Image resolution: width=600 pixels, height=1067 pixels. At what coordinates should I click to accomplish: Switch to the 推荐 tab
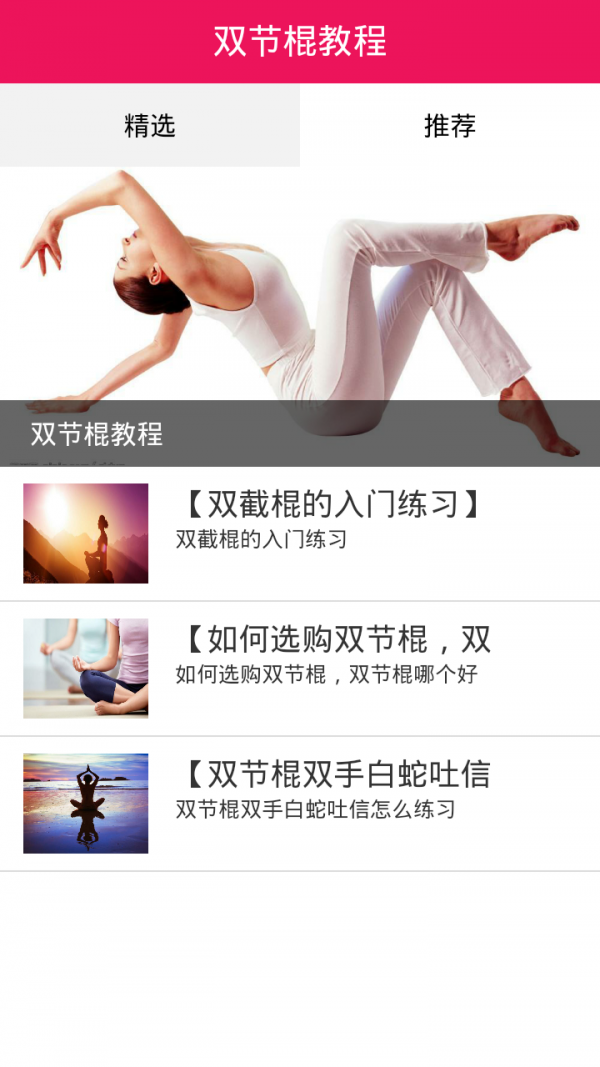point(450,126)
